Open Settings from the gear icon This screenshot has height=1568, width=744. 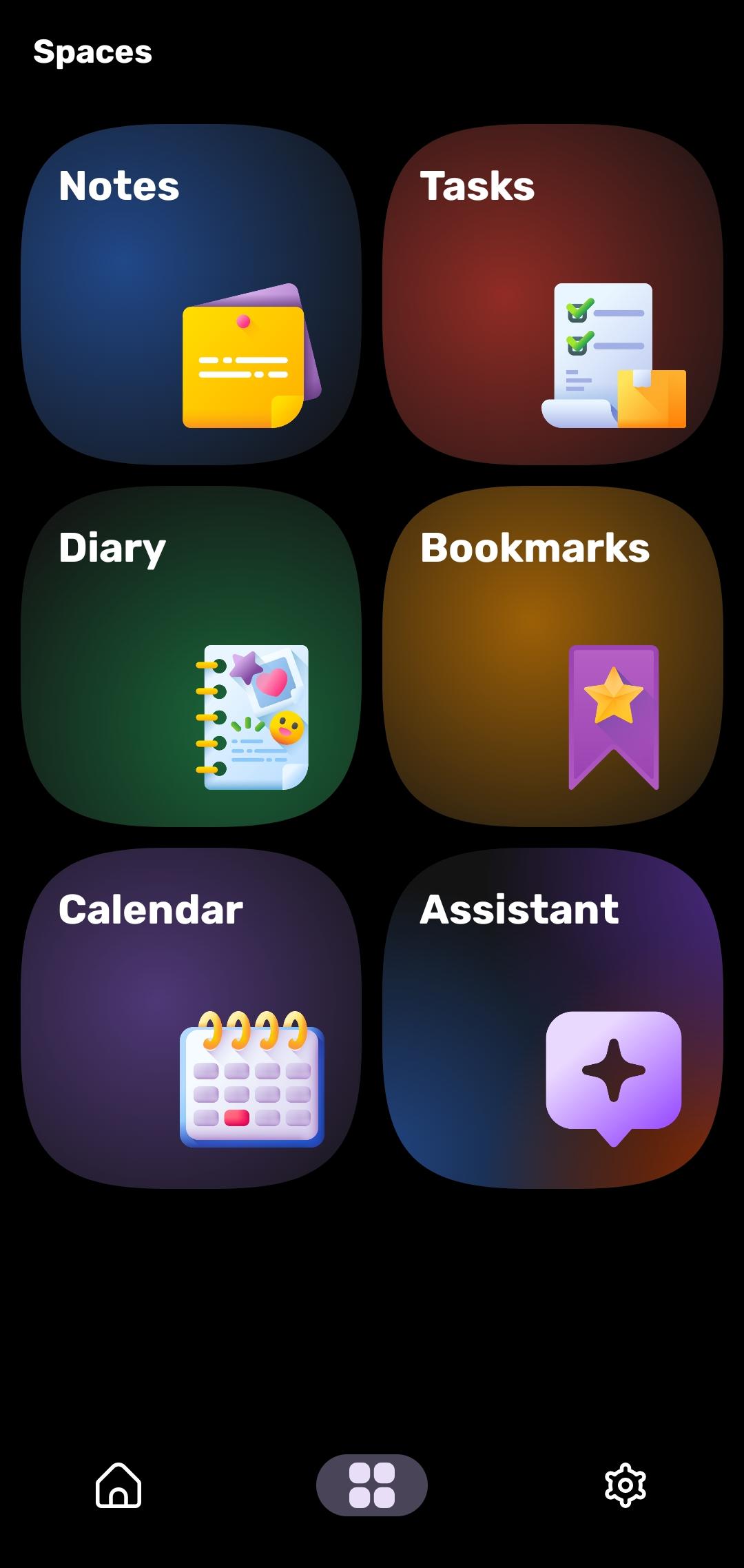(x=625, y=1485)
